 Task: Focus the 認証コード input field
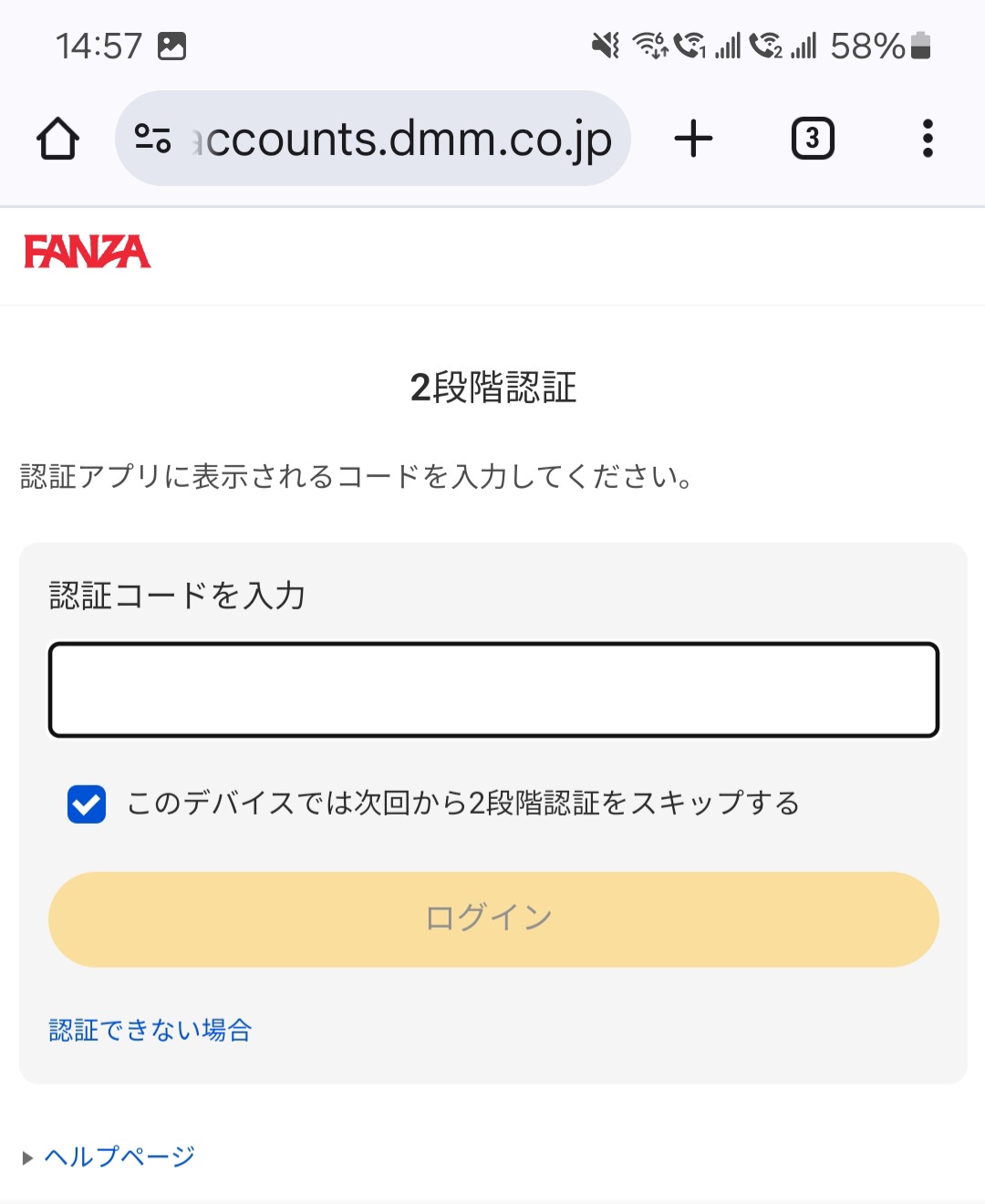pos(493,690)
